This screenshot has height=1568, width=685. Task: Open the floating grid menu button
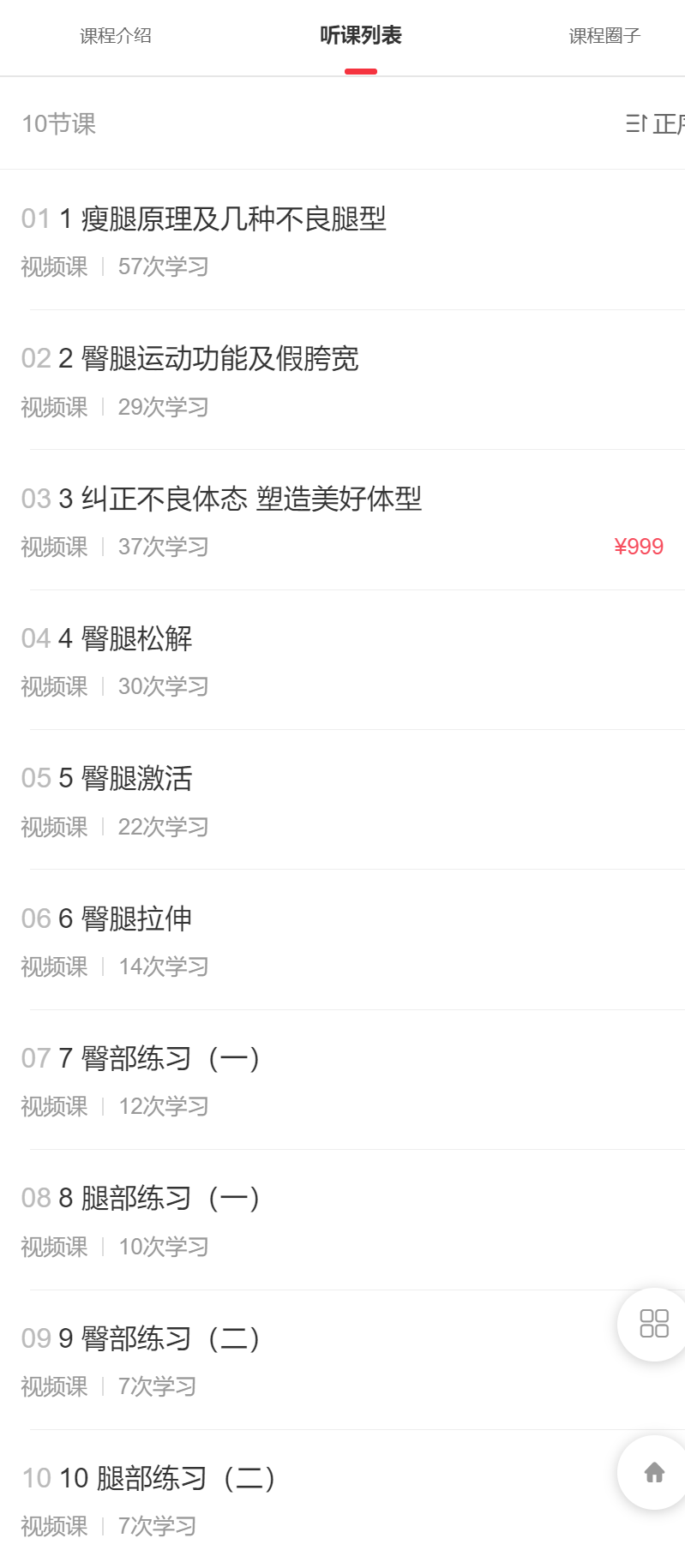[654, 1324]
